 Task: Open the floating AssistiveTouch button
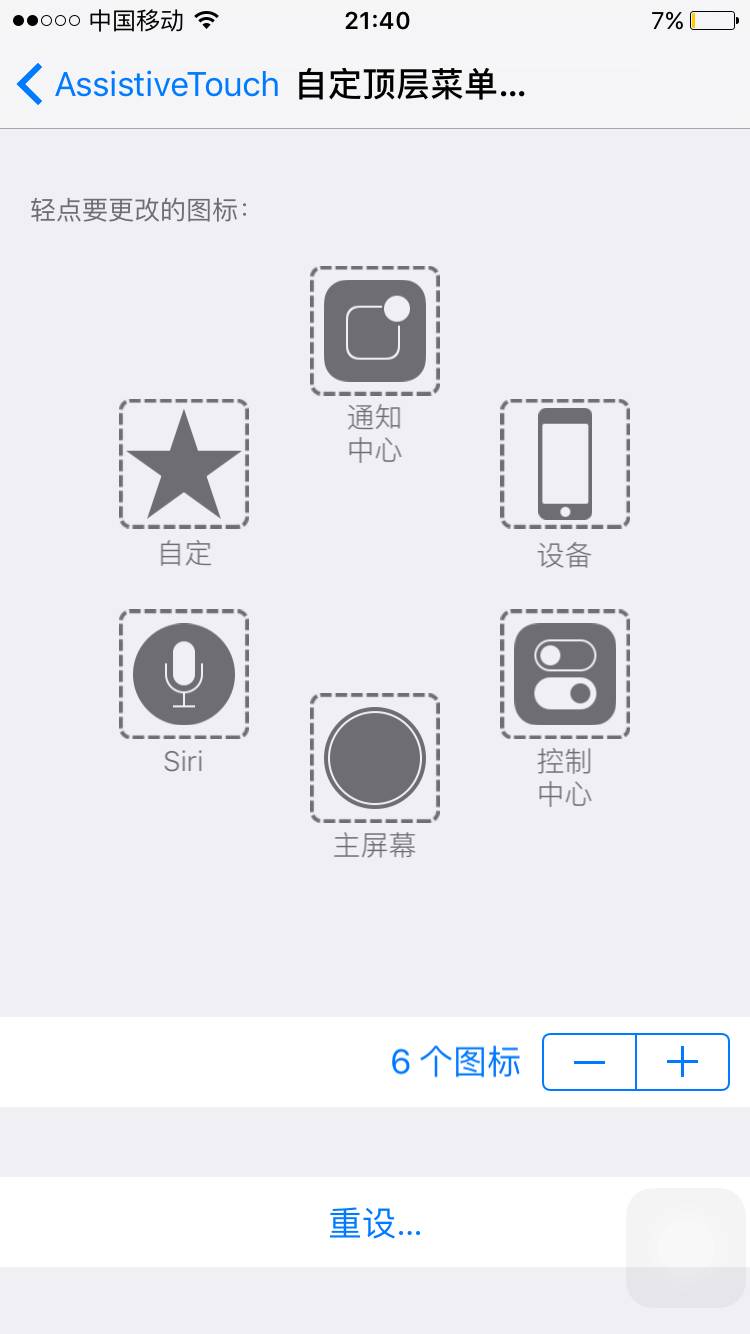tap(686, 1248)
